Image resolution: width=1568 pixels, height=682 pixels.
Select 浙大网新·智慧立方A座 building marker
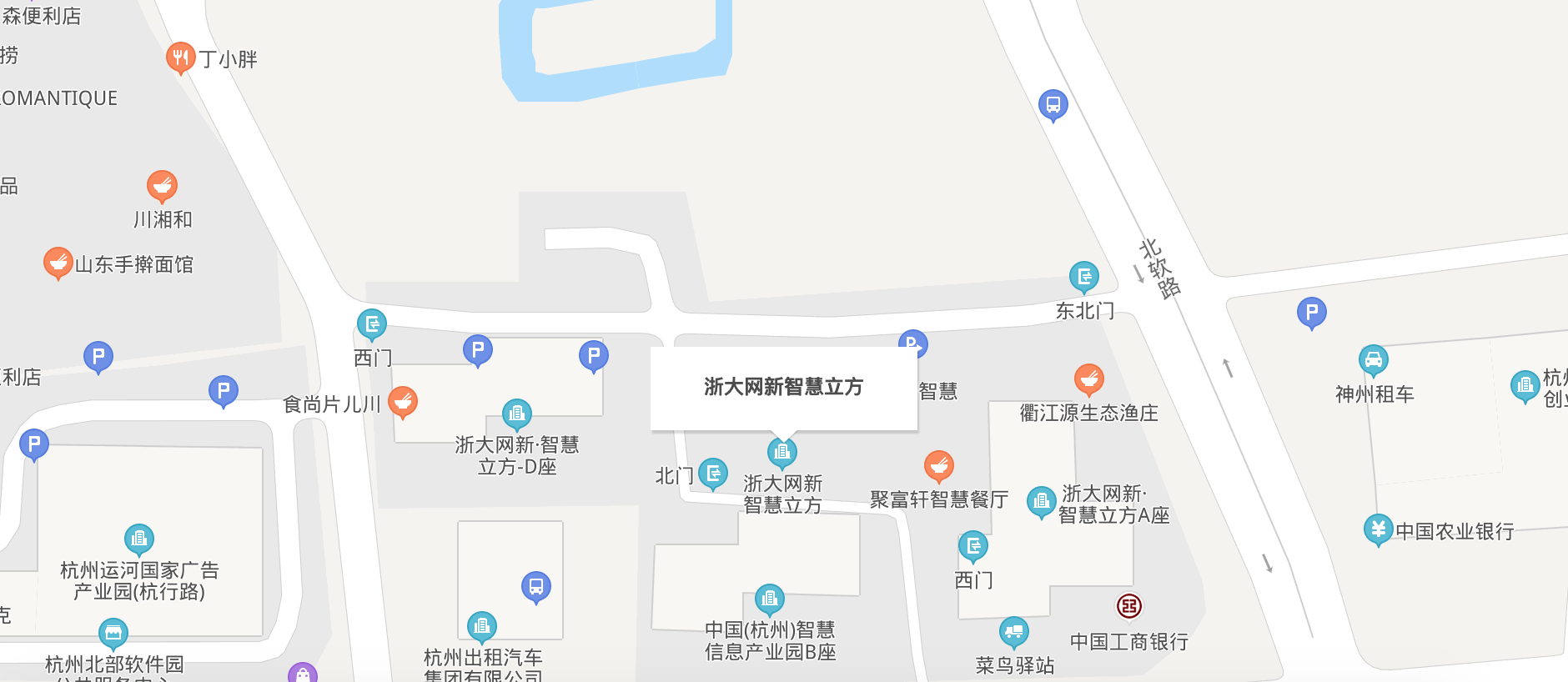tap(1041, 502)
